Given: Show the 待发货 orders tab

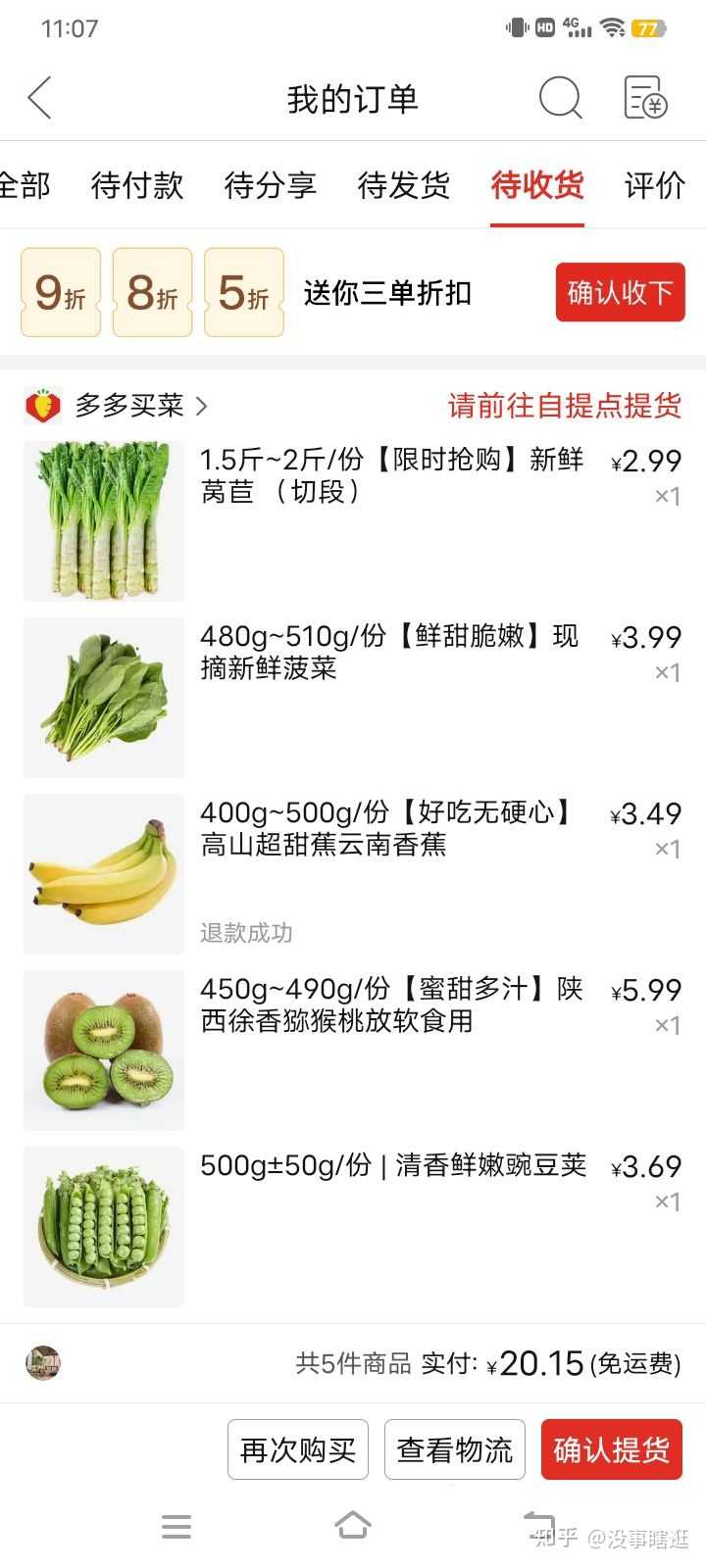Looking at the screenshot, I should [404, 184].
